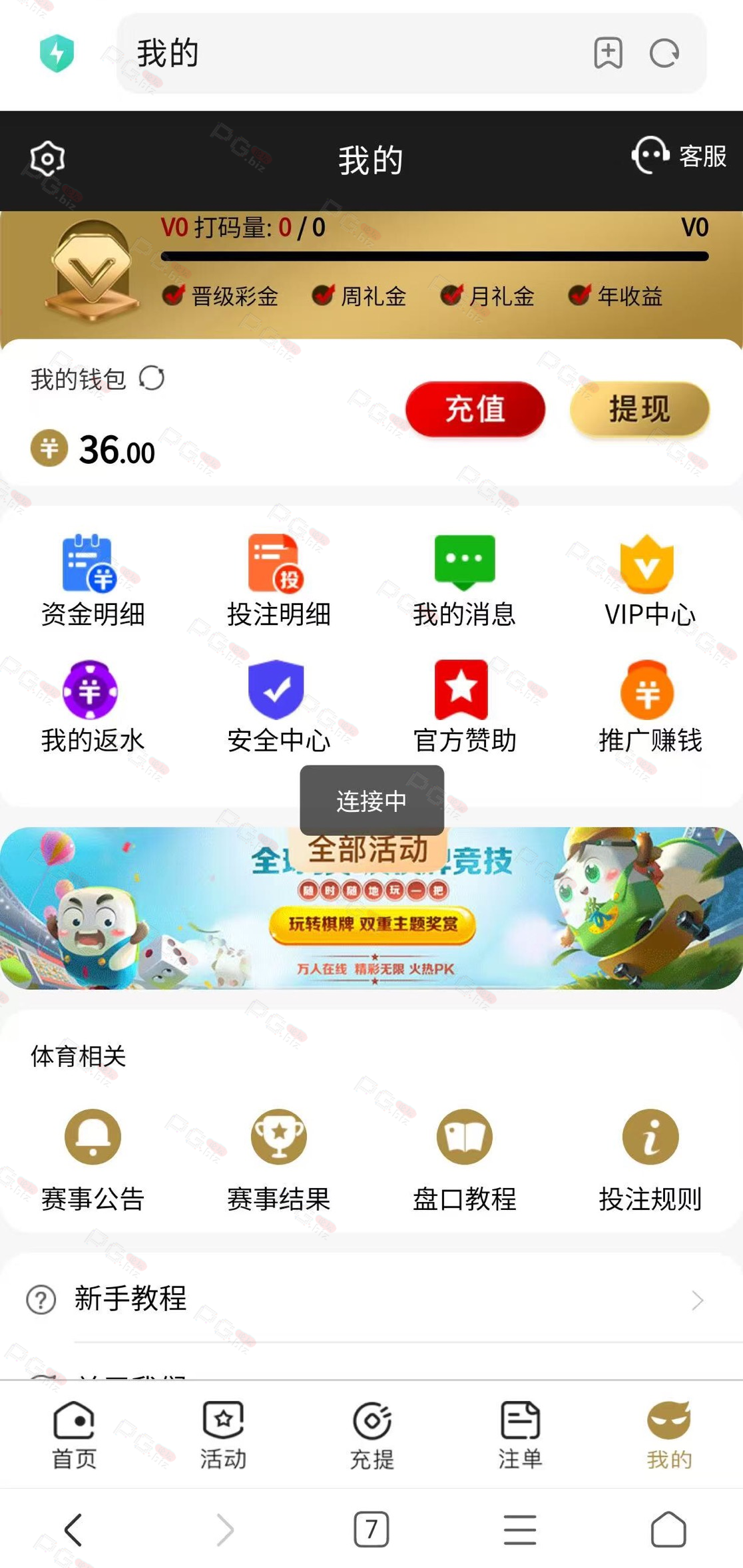Contact 客服 customer service

[x=678, y=156]
